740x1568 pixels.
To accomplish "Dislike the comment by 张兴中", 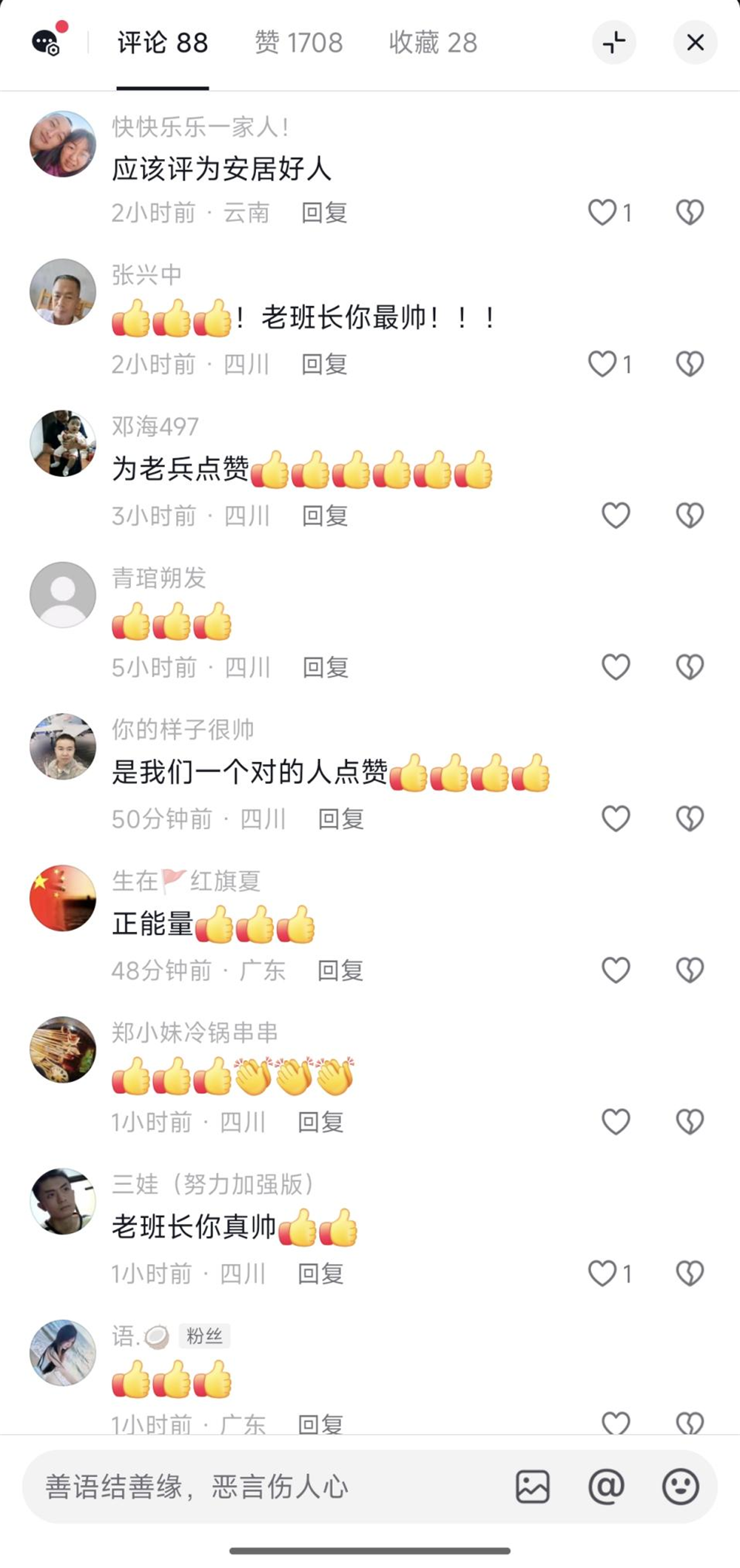I will point(690,364).
